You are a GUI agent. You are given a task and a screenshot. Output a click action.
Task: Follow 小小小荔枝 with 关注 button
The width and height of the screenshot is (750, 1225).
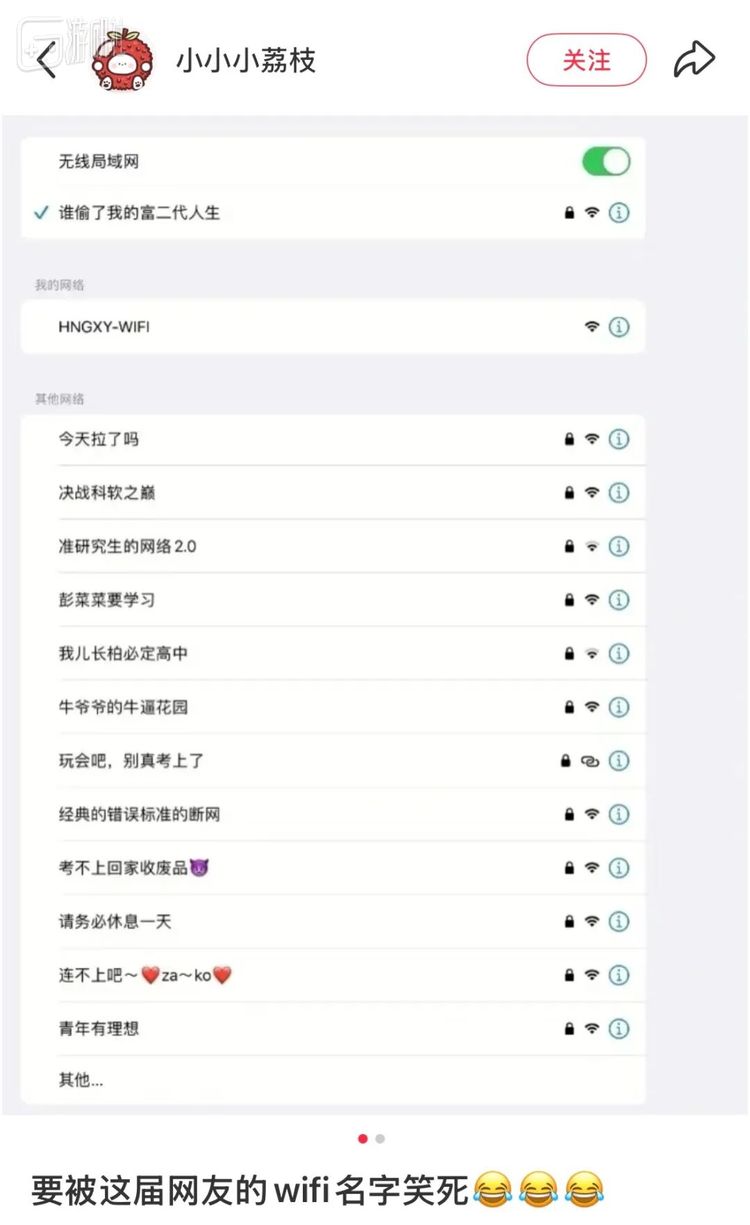[586, 60]
